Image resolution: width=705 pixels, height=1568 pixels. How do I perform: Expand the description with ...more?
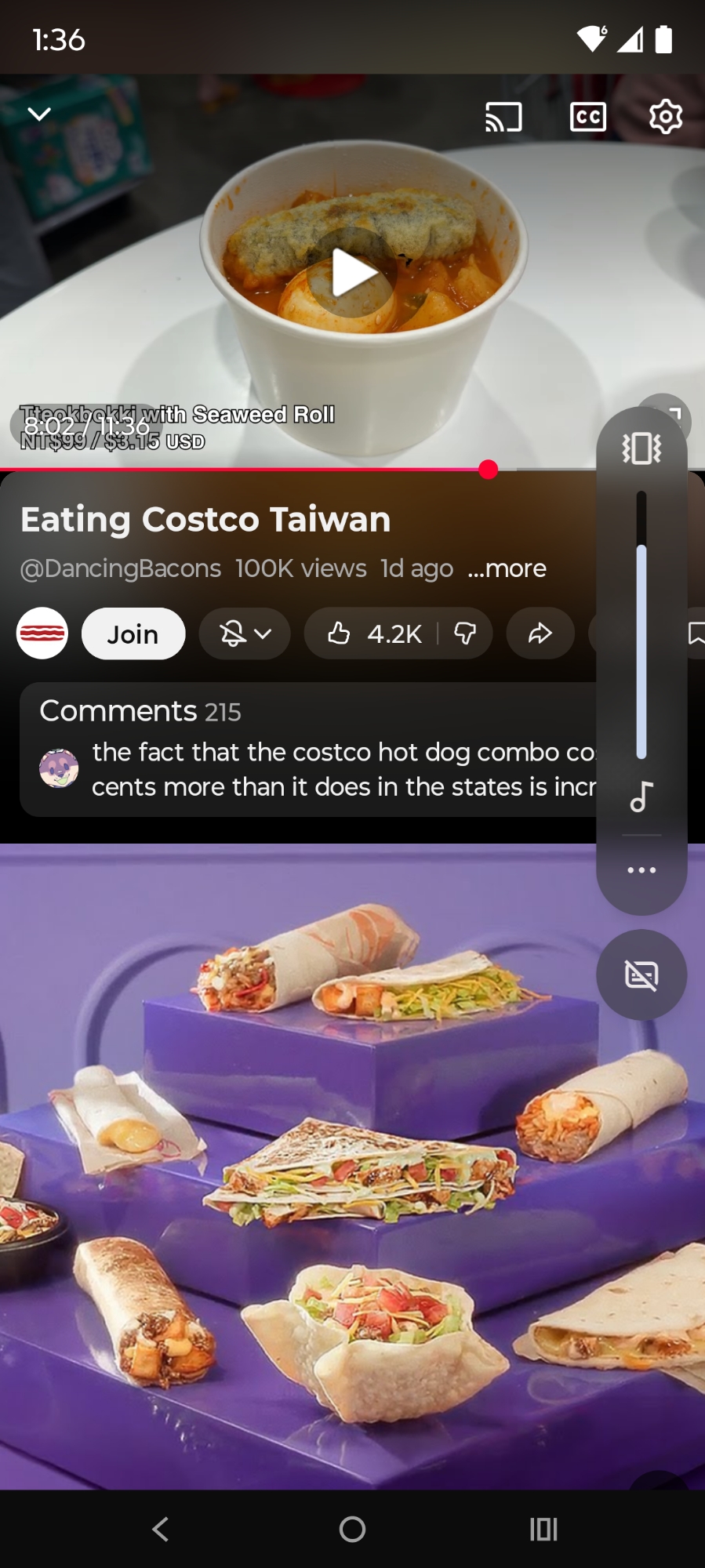coord(507,568)
